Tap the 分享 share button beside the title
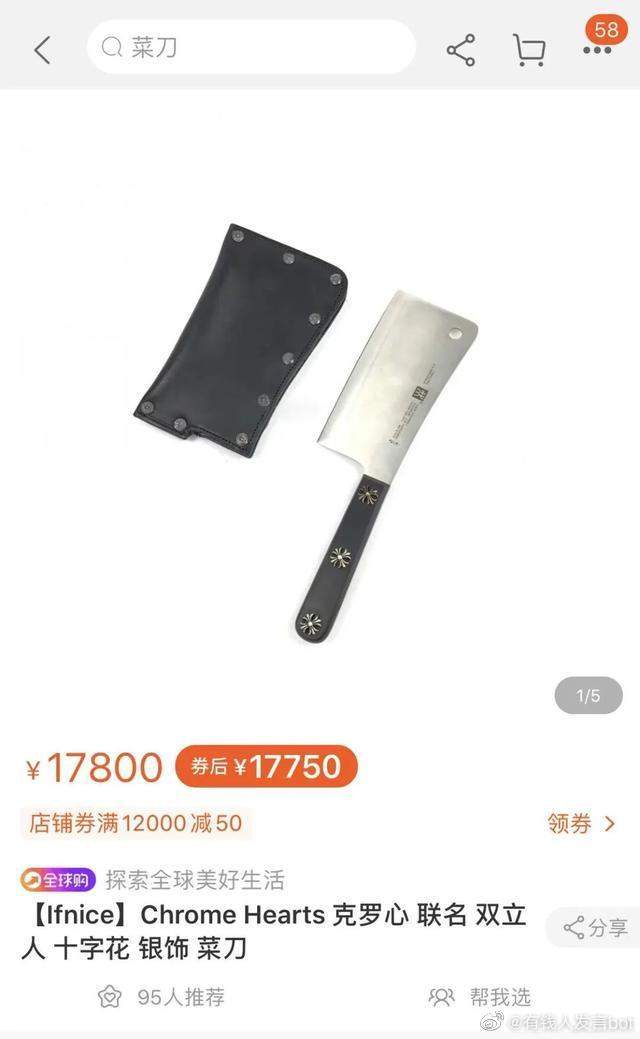640x1039 pixels. point(596,927)
